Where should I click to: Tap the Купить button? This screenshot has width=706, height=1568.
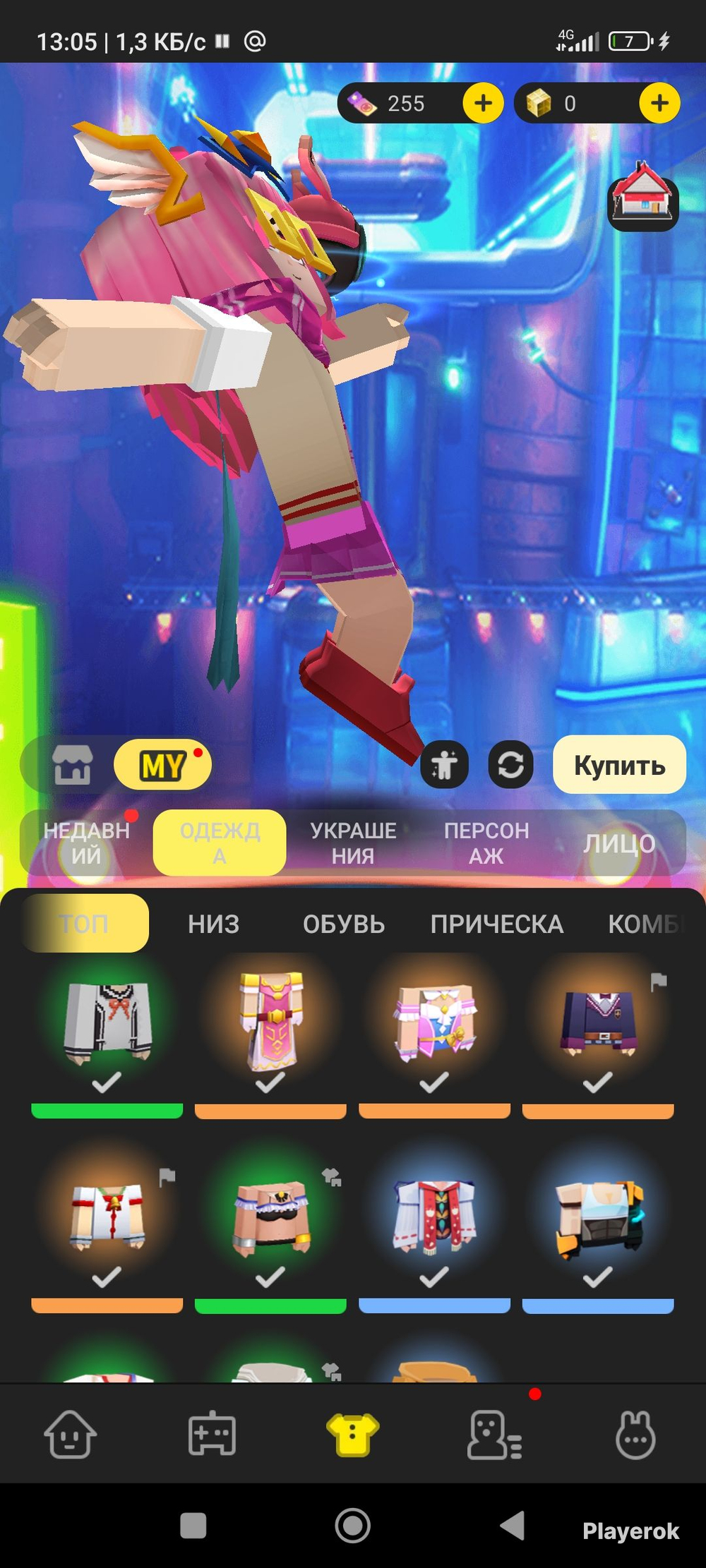619,765
